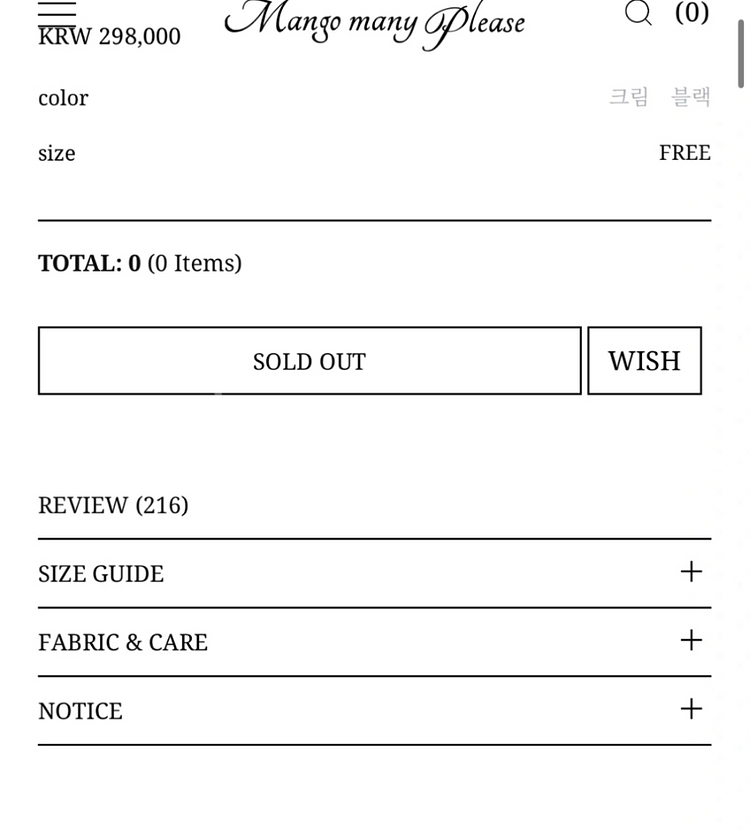
Task: Add item to WISH list
Action: tap(644, 361)
